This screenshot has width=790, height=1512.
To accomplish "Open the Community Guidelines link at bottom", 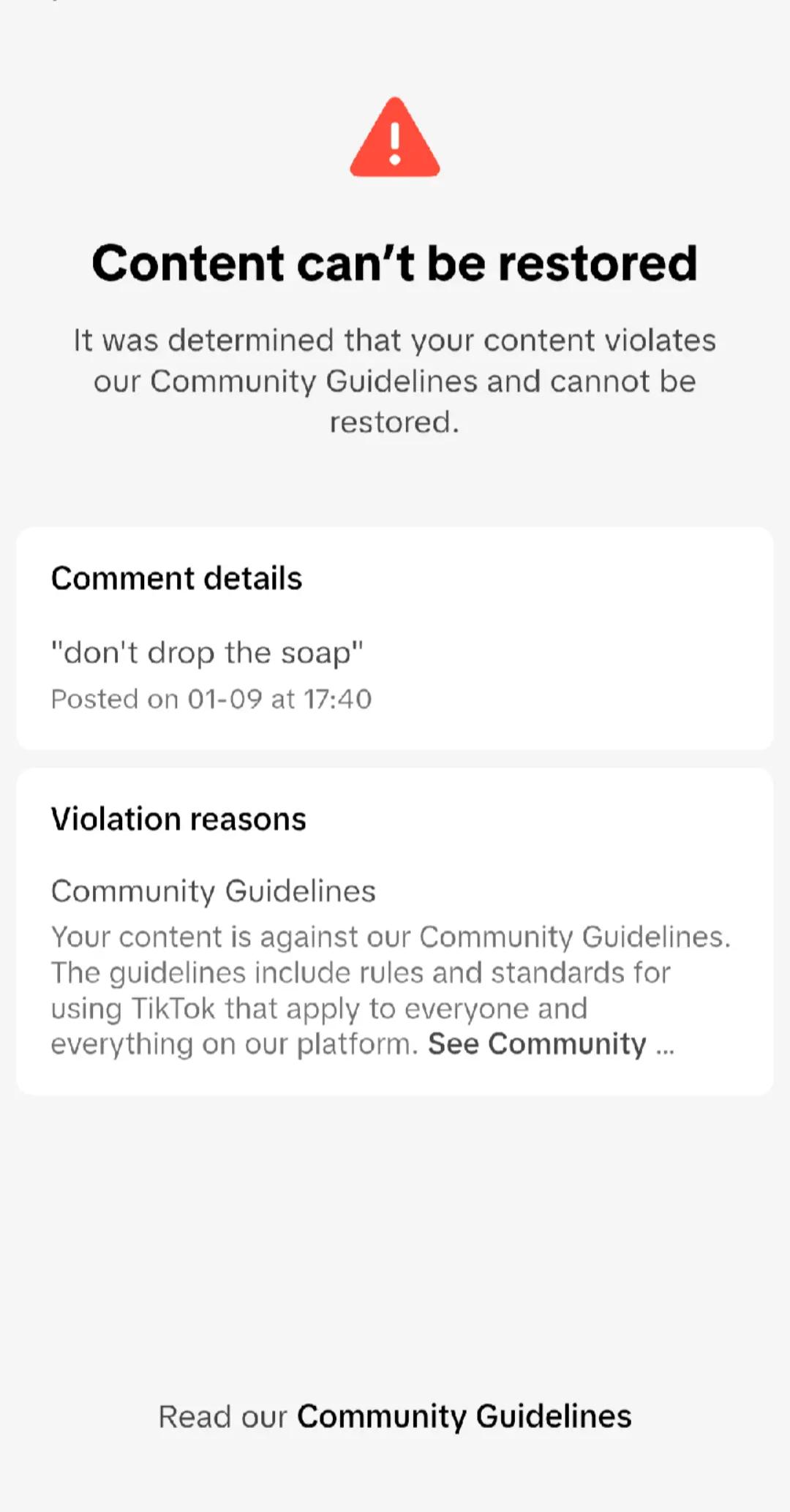I will pos(464,1417).
